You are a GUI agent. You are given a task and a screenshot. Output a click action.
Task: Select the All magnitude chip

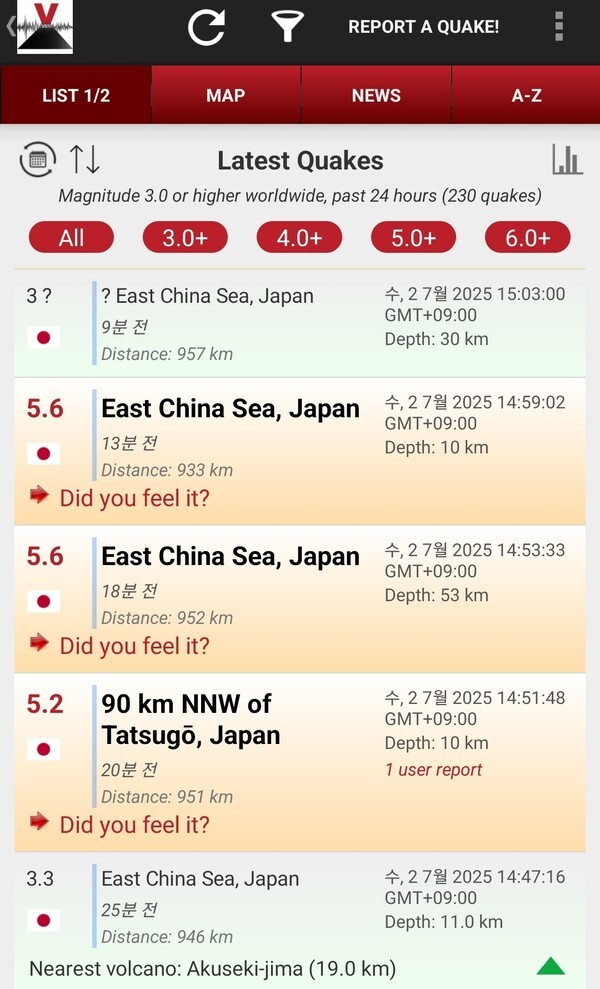pos(71,238)
